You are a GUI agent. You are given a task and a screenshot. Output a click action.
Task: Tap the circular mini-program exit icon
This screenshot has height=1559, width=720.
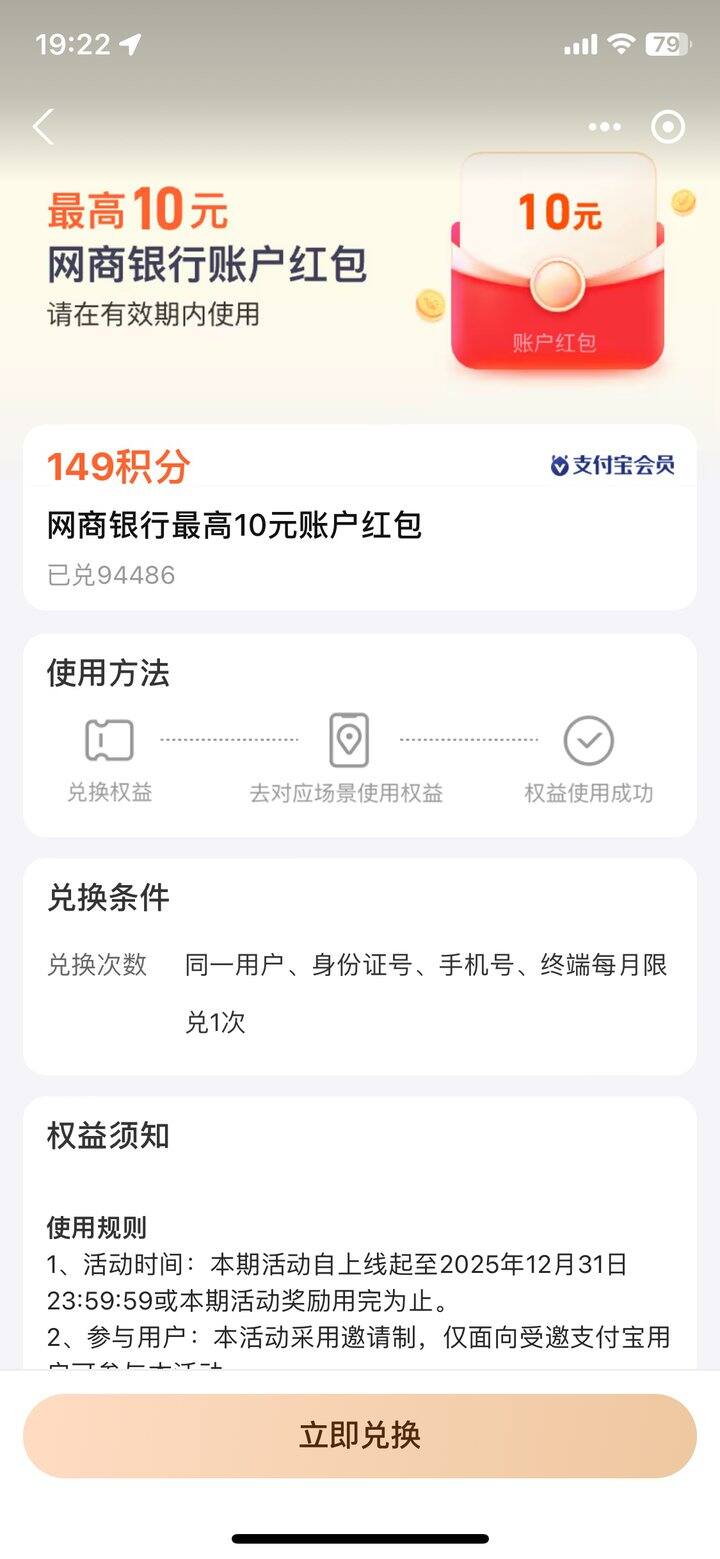pyautogui.click(x=668, y=127)
